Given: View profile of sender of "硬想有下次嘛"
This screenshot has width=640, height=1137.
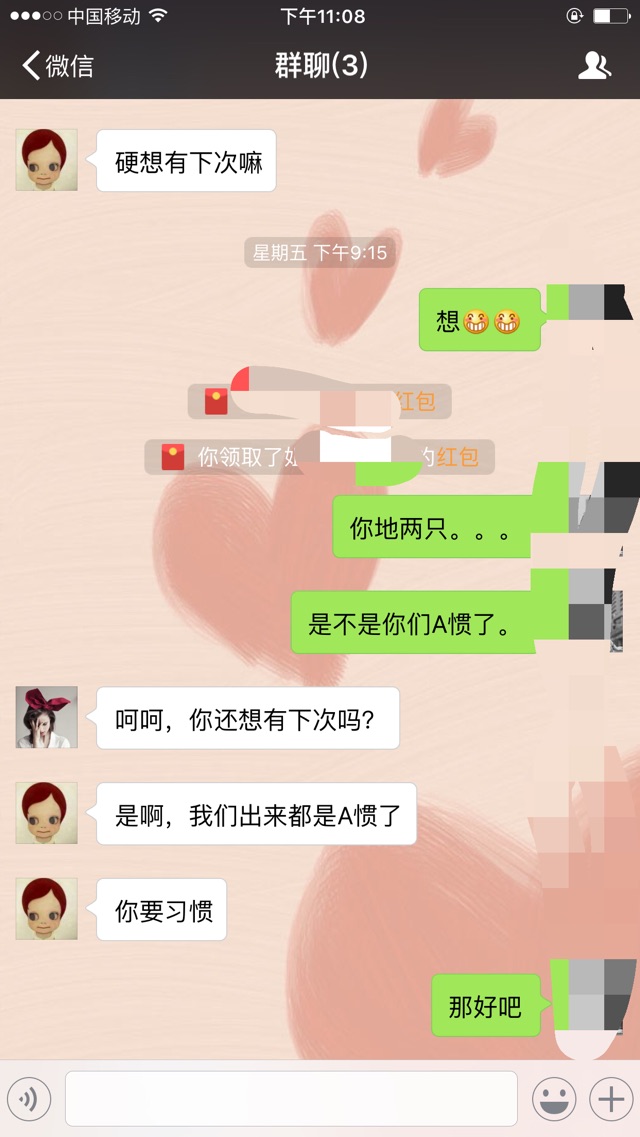Looking at the screenshot, I should (46, 160).
